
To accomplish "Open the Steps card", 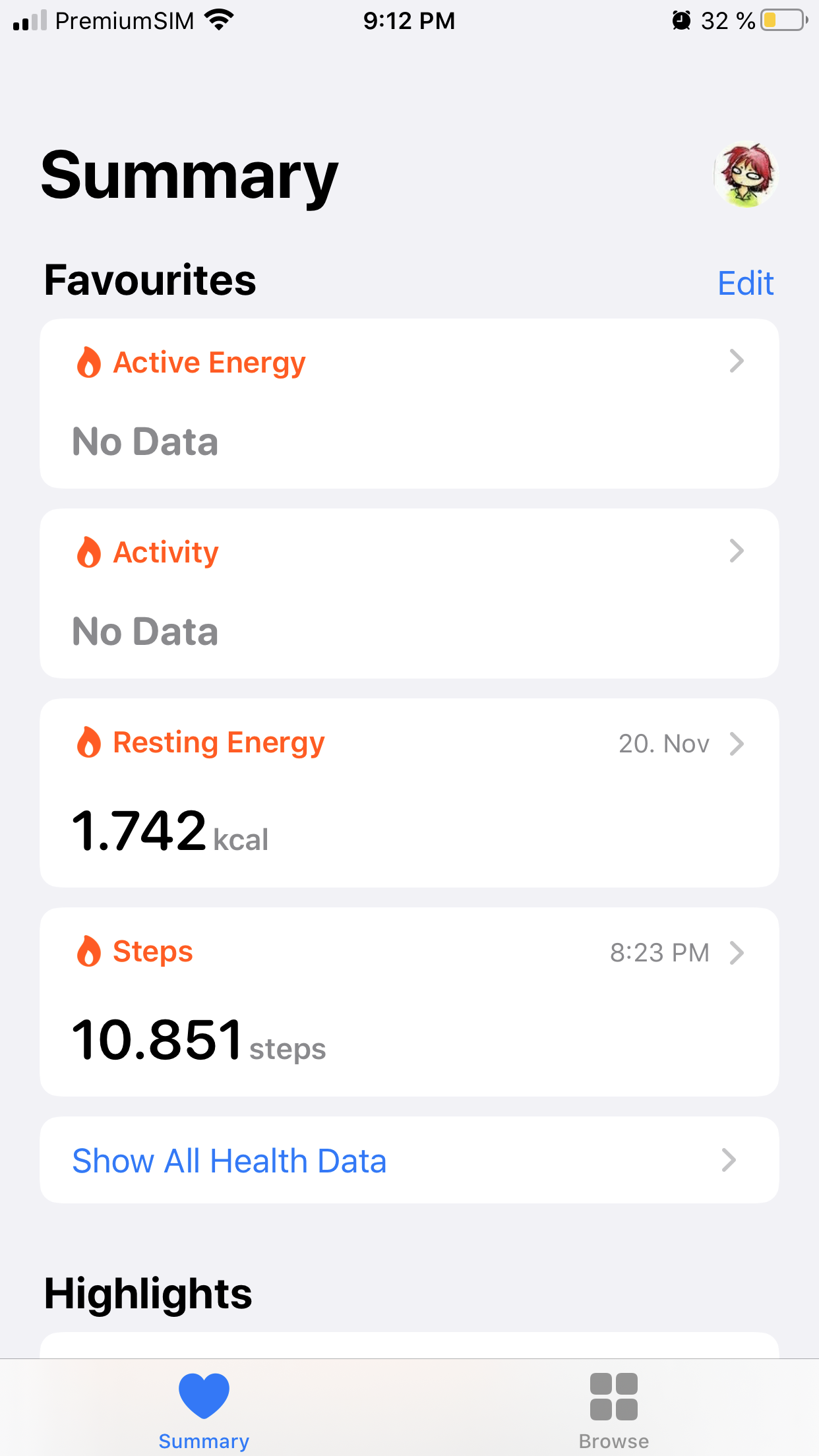I will [x=409, y=1002].
